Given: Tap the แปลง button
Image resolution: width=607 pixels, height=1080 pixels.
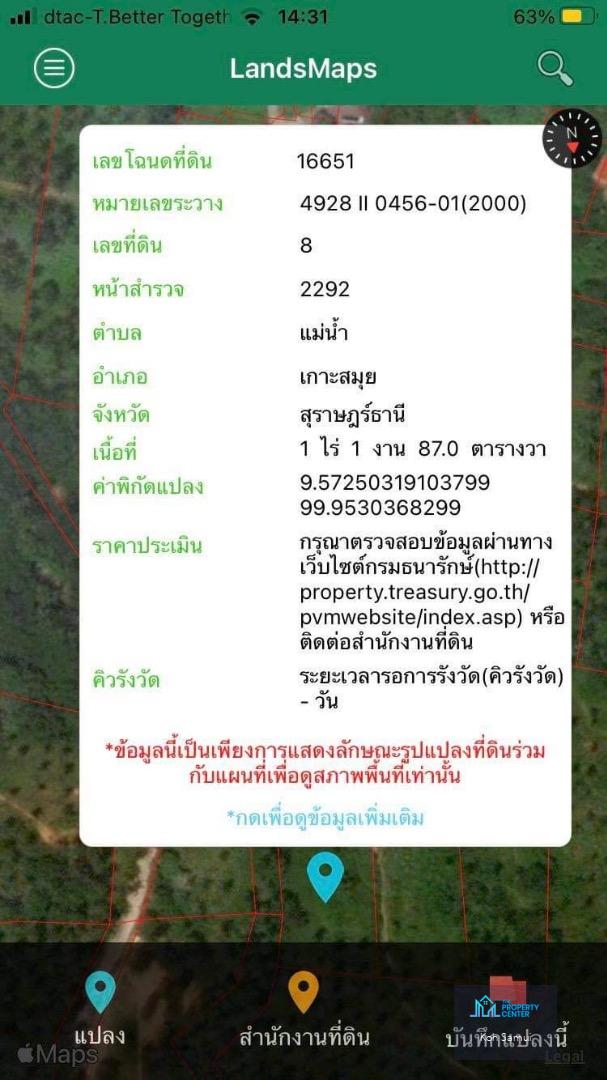Looking at the screenshot, I should point(100,1008).
